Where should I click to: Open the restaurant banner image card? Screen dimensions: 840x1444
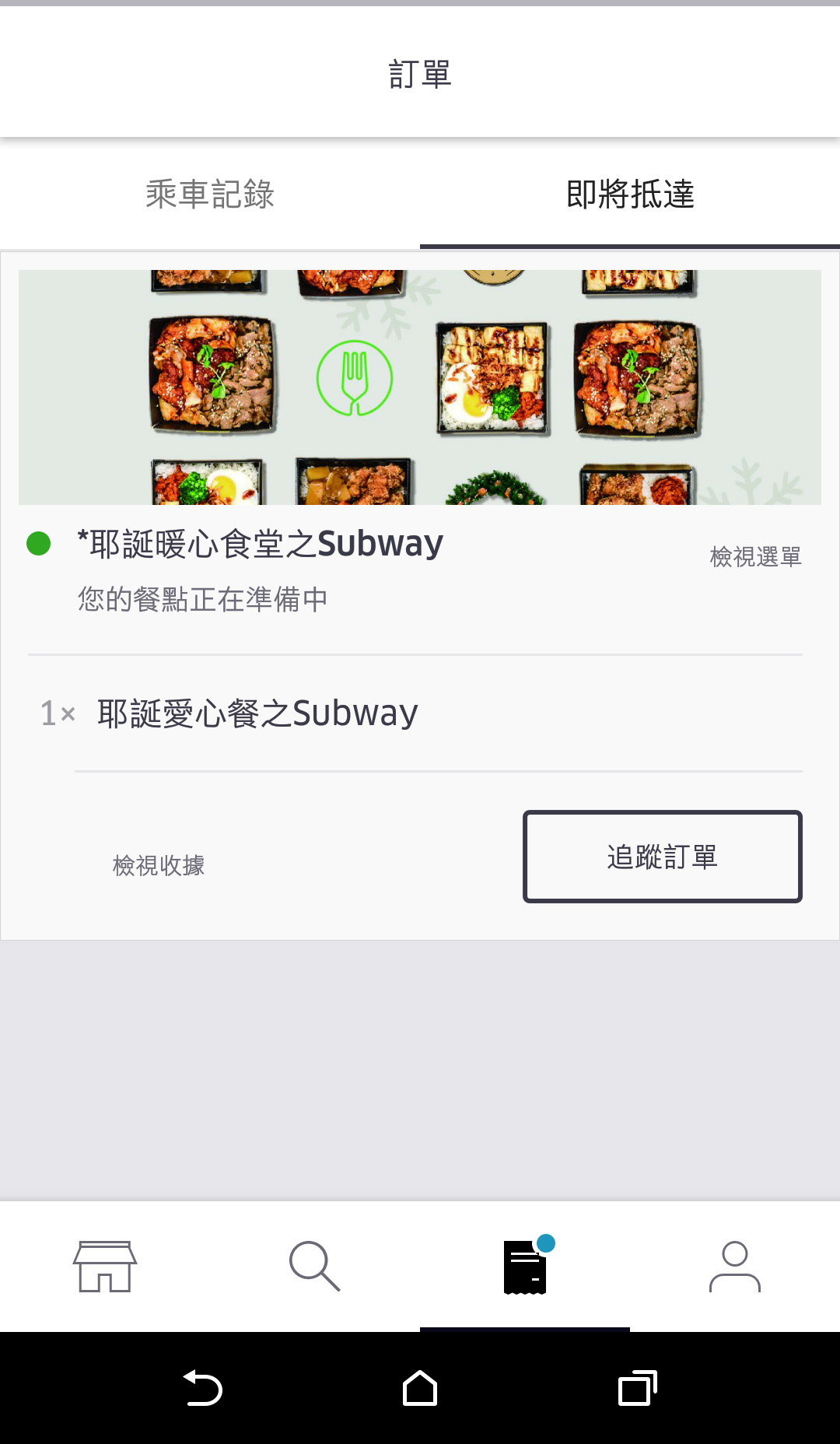pos(420,387)
